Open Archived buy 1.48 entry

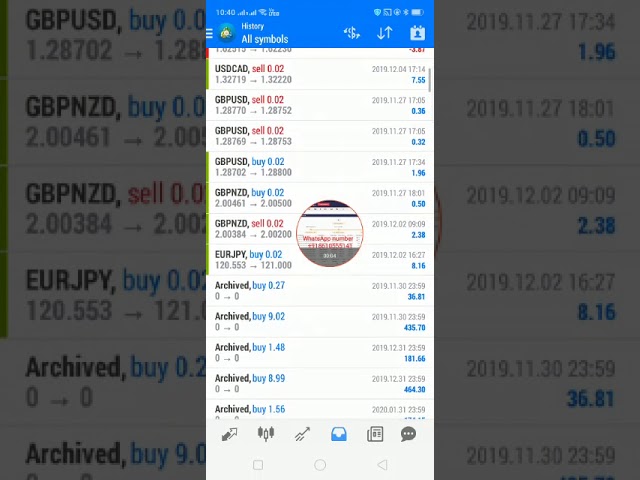click(320, 353)
